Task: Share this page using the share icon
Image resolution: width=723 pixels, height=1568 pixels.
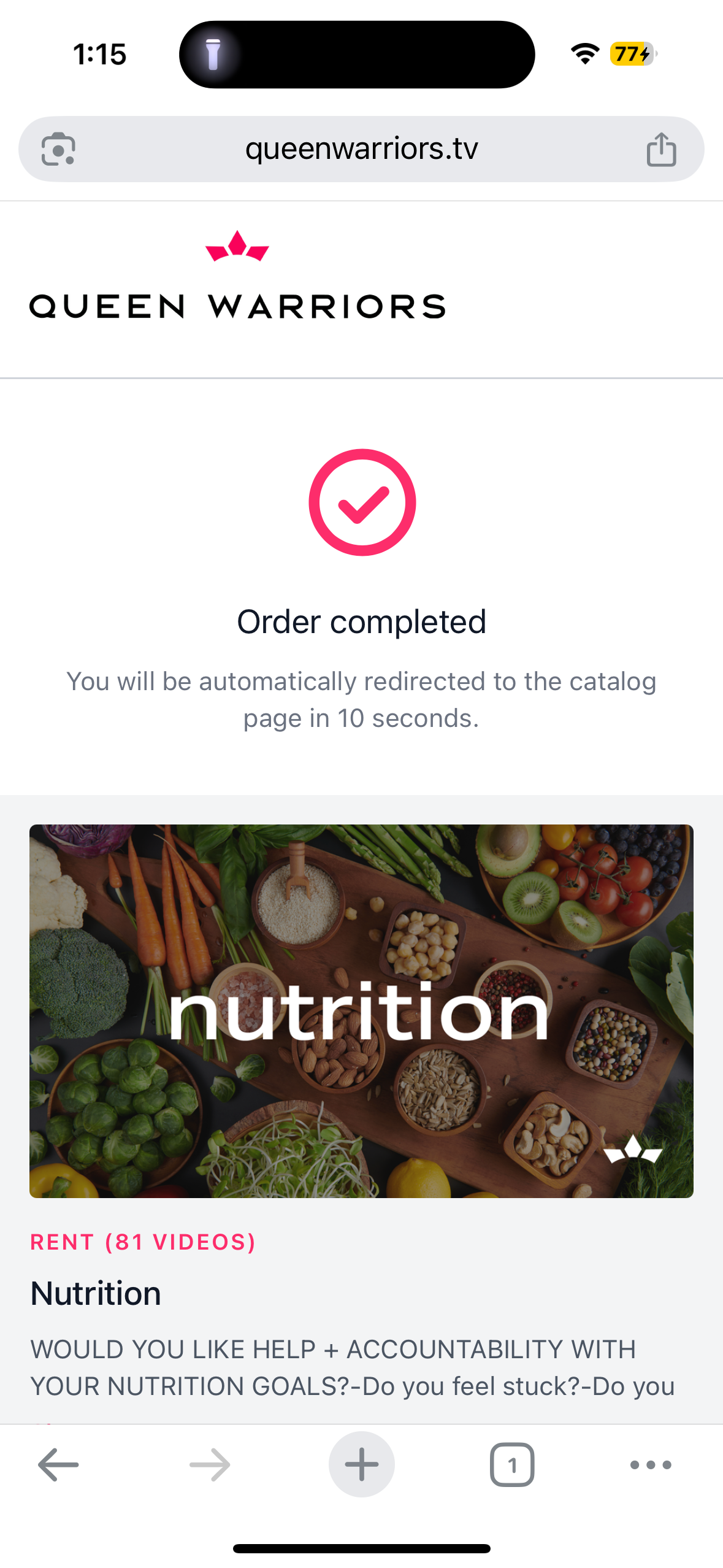Action: [x=661, y=149]
